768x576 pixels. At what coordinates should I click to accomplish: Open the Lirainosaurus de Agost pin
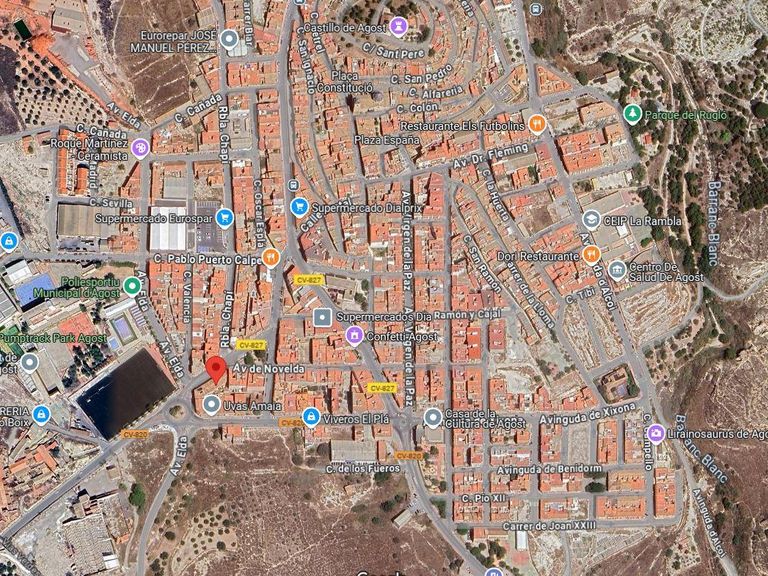(656, 433)
